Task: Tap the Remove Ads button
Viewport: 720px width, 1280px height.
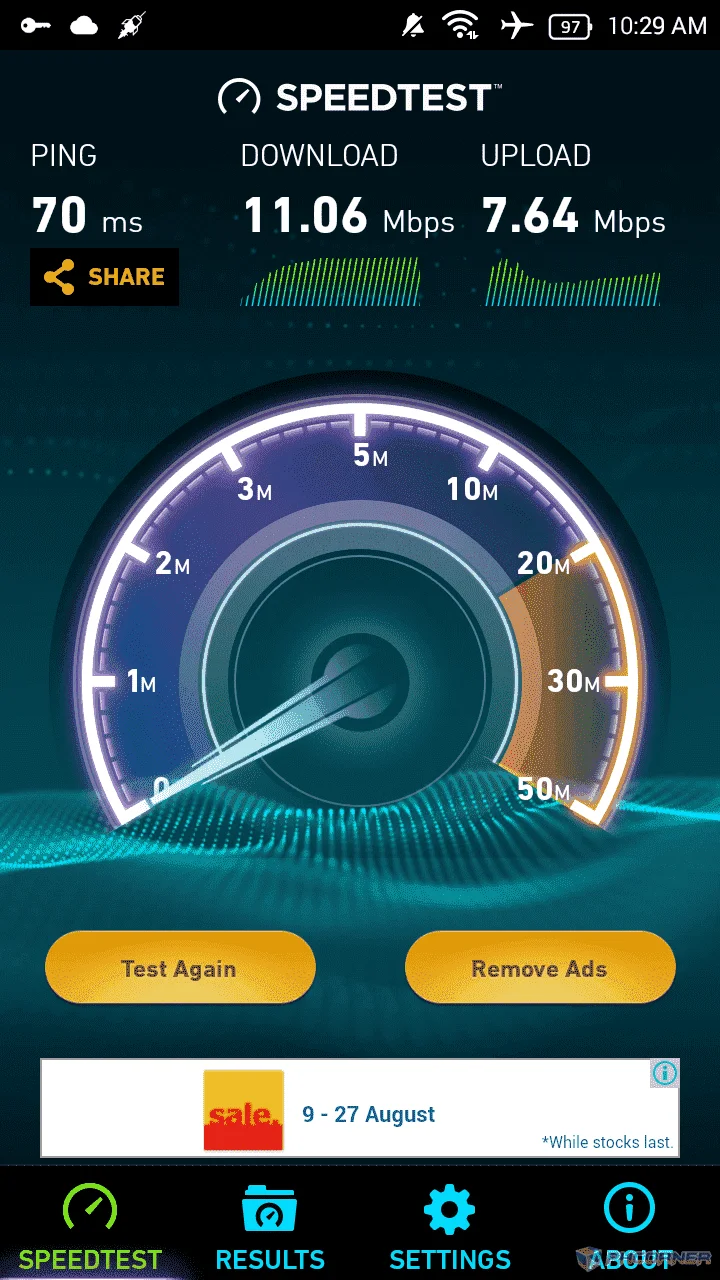Action: (540, 968)
